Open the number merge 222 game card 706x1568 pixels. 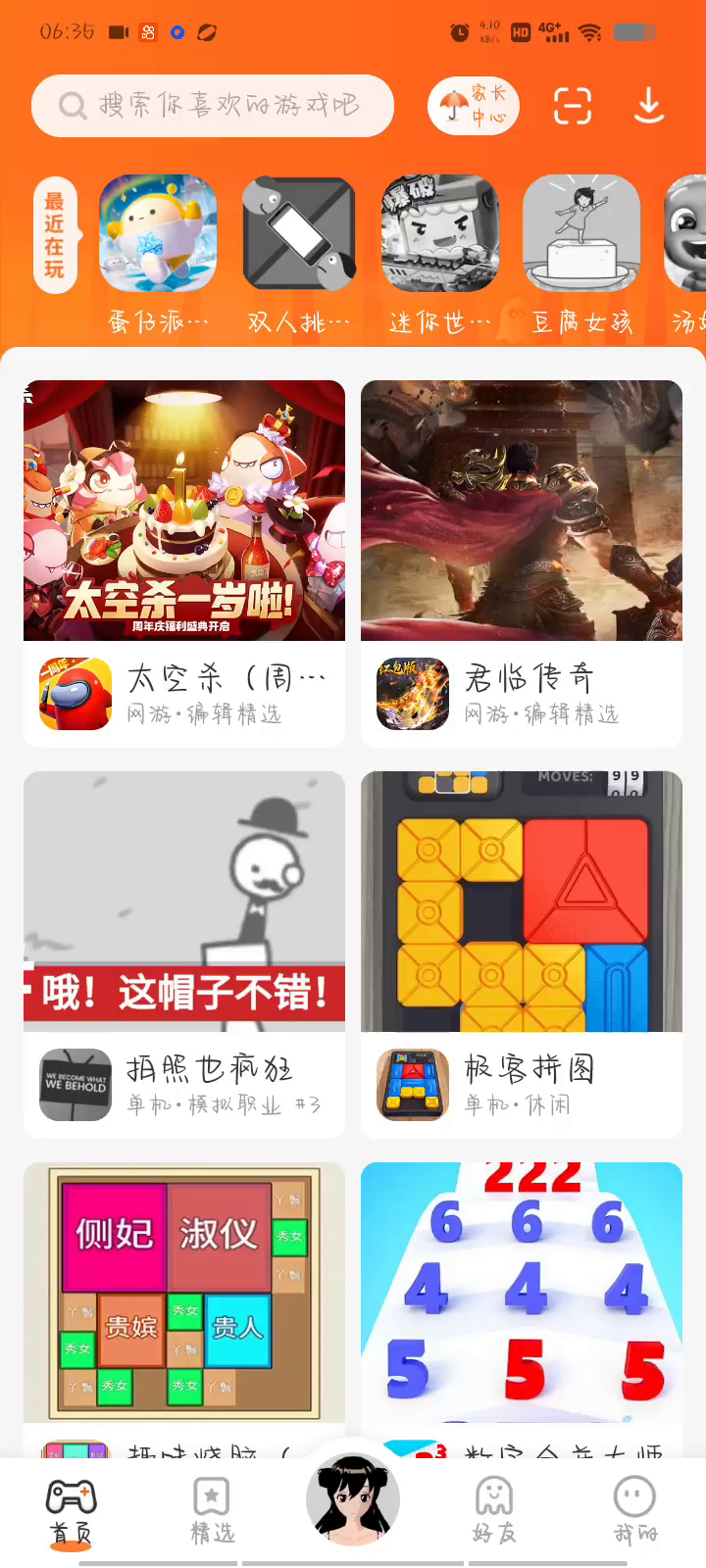pos(522,1294)
